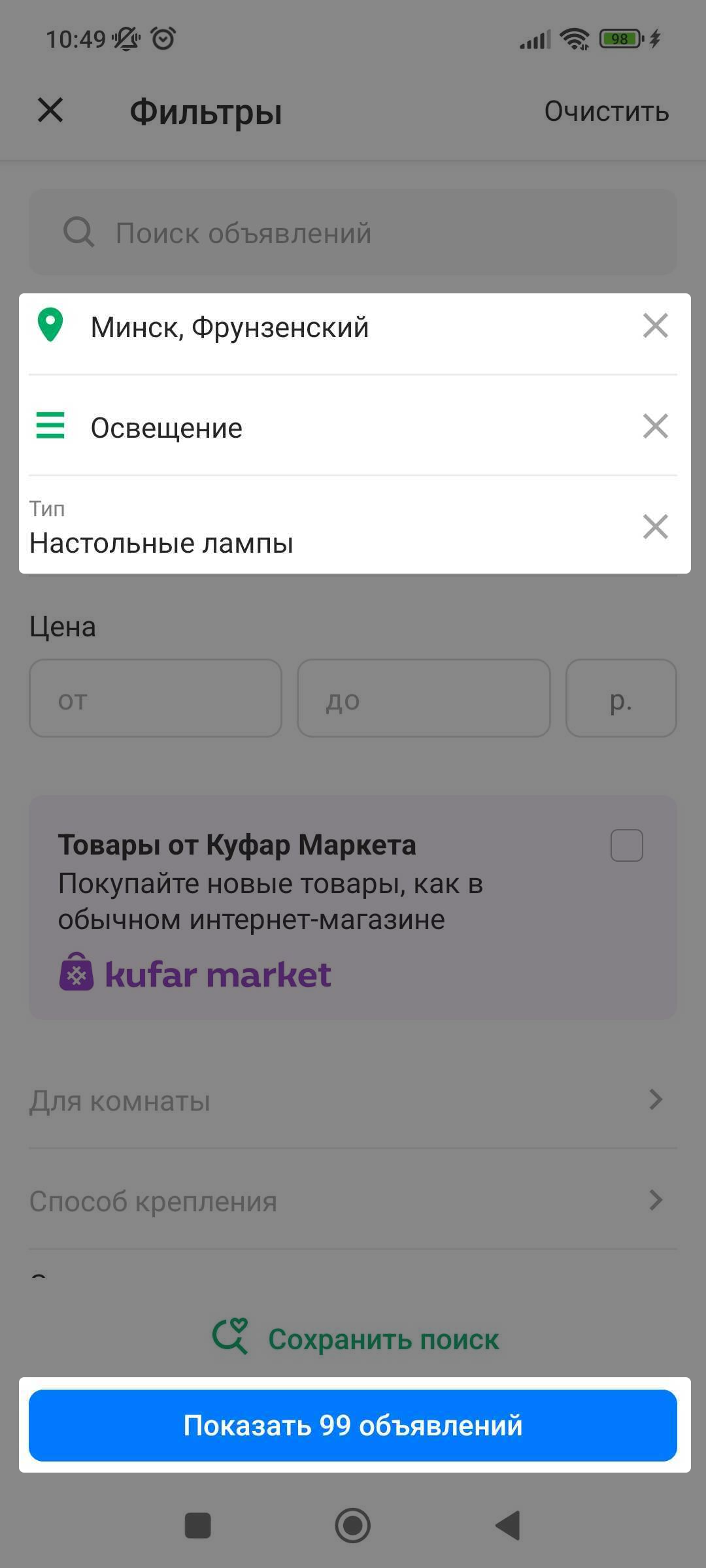Image resolution: width=706 pixels, height=1568 pixels.
Task: Clear the Минск, Фрунзенский location
Action: (655, 325)
